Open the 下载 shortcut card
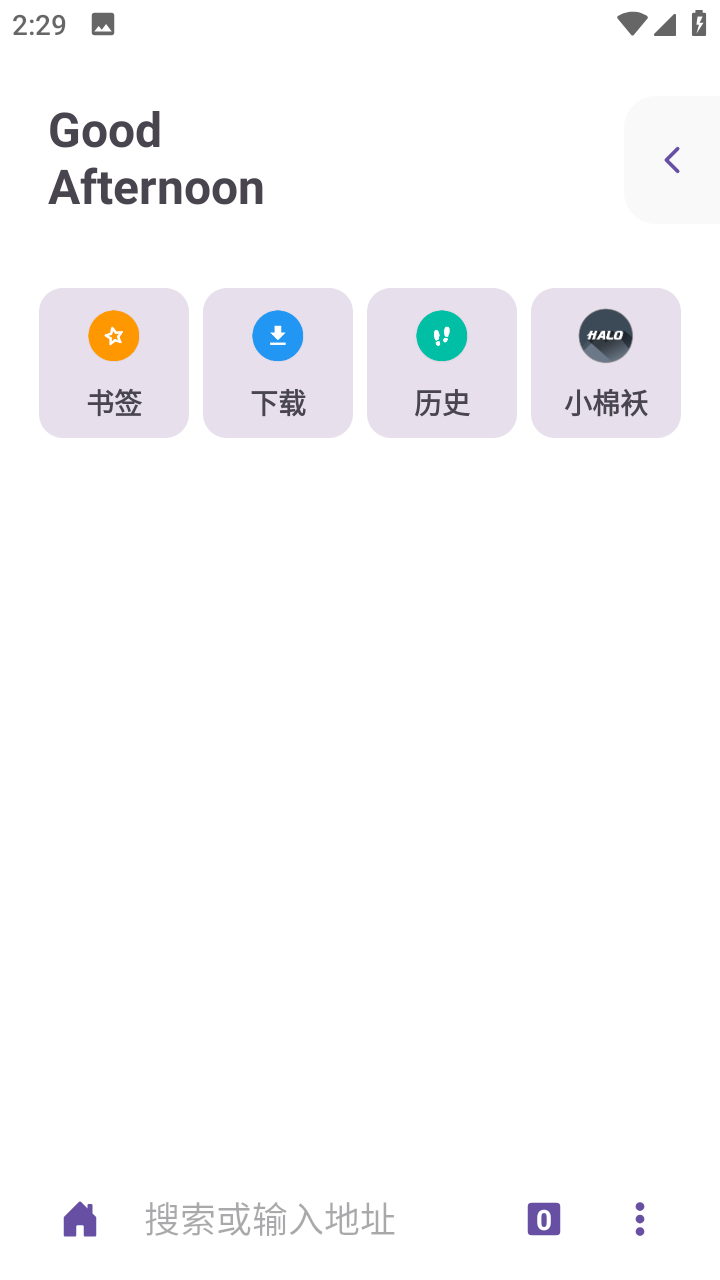The height and width of the screenshot is (1280, 720). point(277,362)
